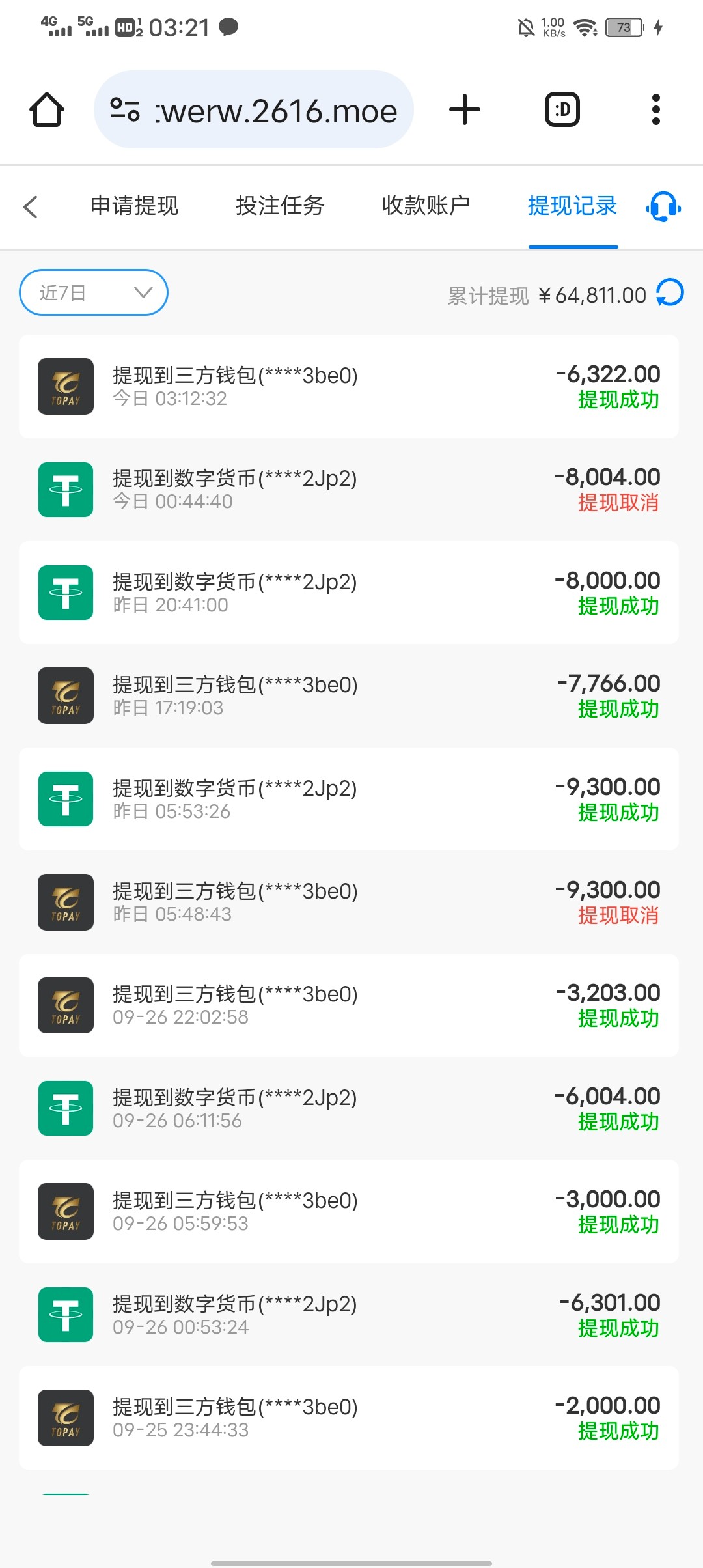Open the 投注任务 tab

280,206
